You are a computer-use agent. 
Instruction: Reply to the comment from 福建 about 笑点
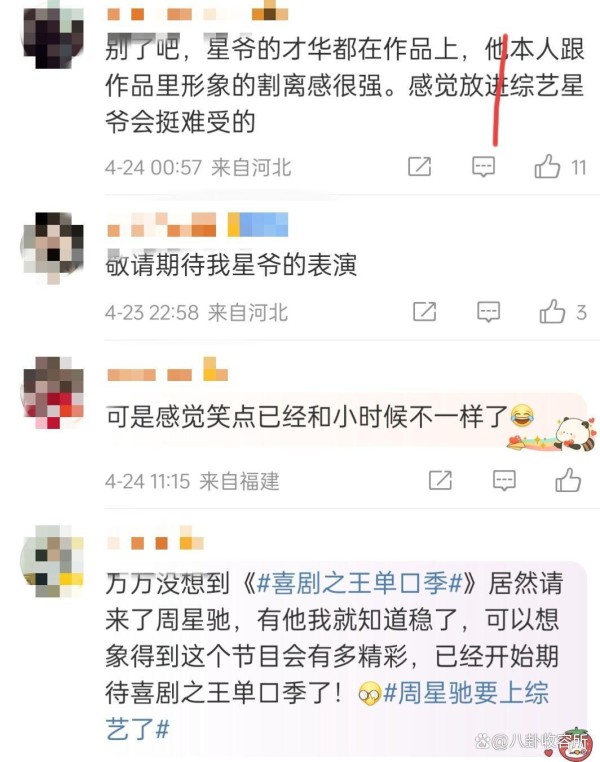coord(504,480)
